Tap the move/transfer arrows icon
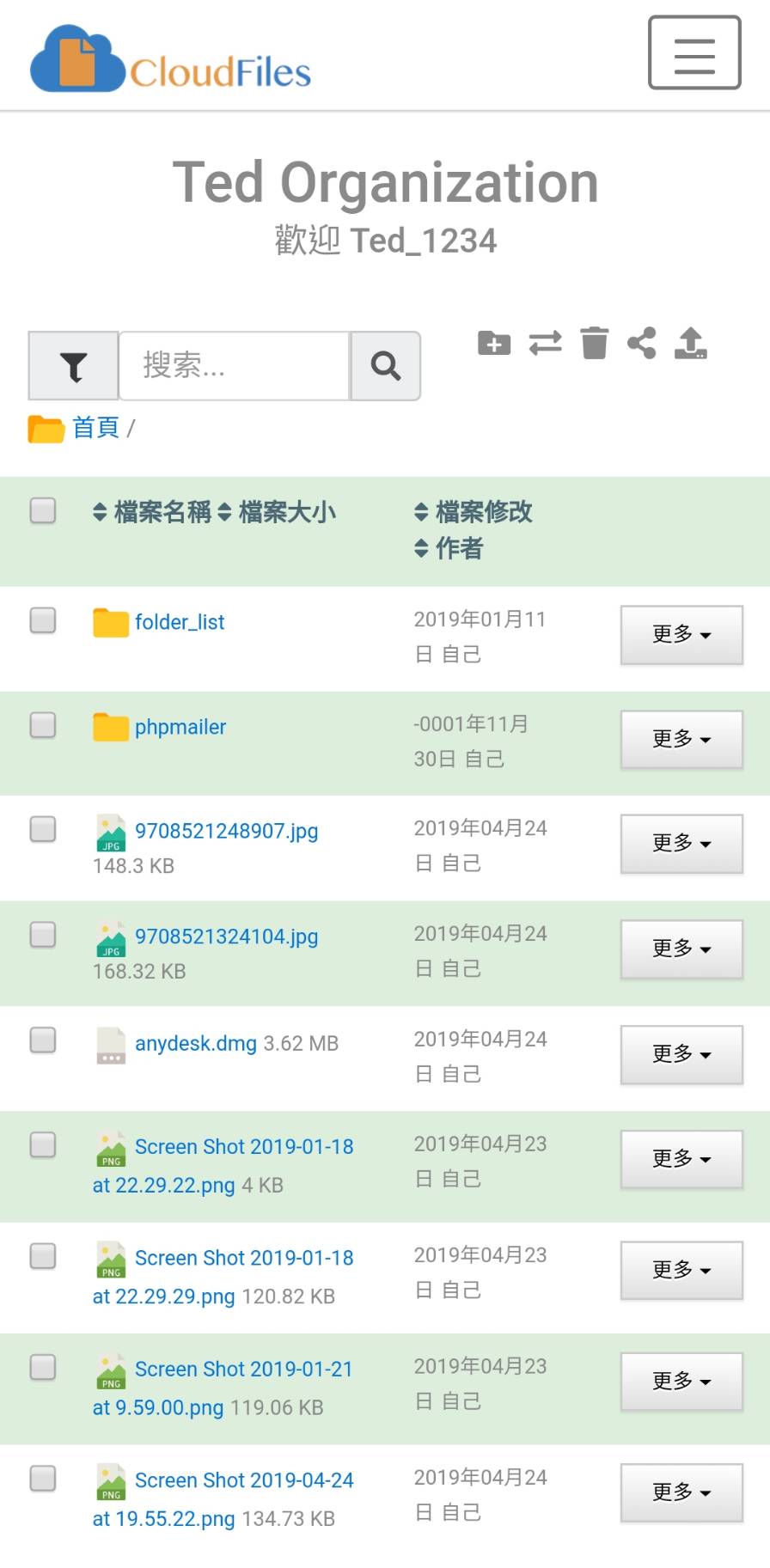 pos(545,343)
